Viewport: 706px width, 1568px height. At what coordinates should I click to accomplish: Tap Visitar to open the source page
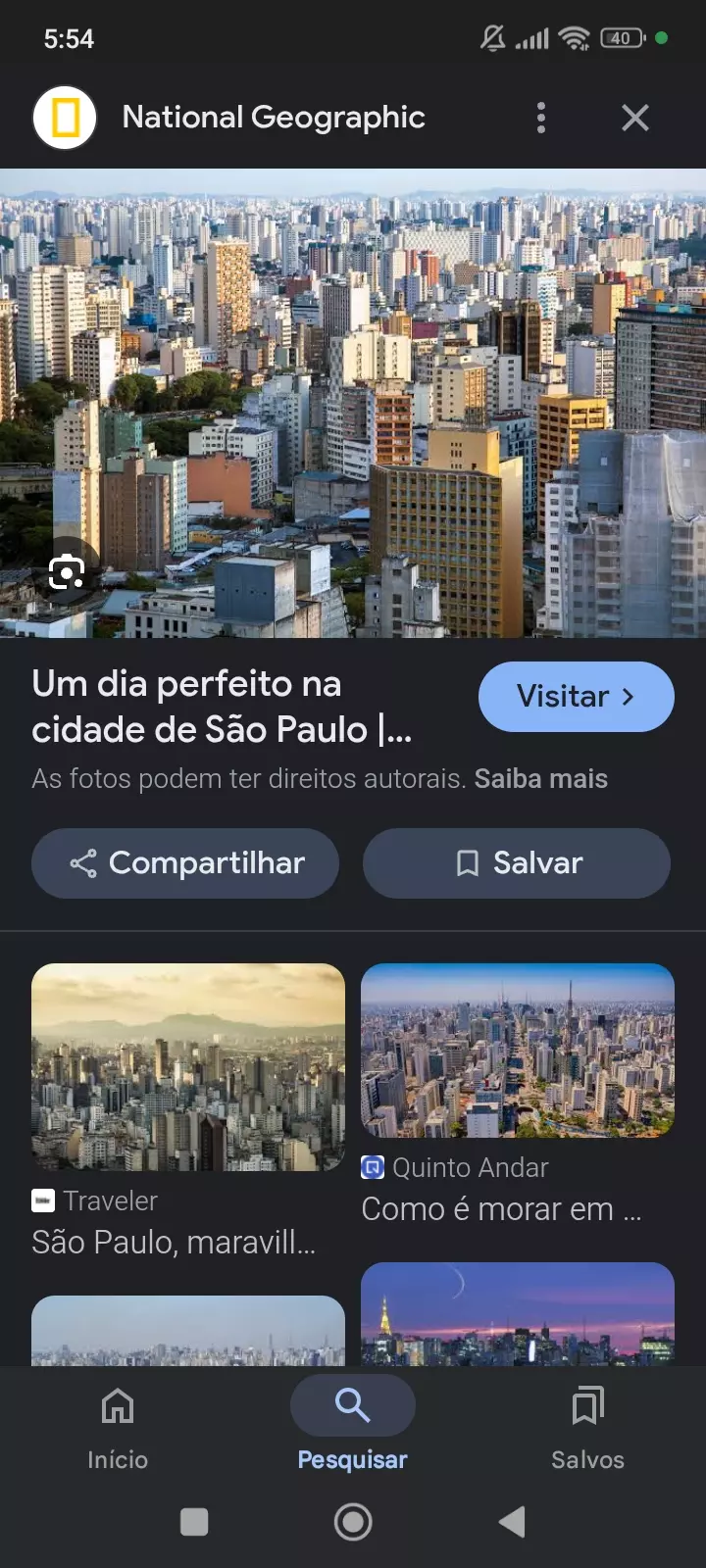coord(576,697)
